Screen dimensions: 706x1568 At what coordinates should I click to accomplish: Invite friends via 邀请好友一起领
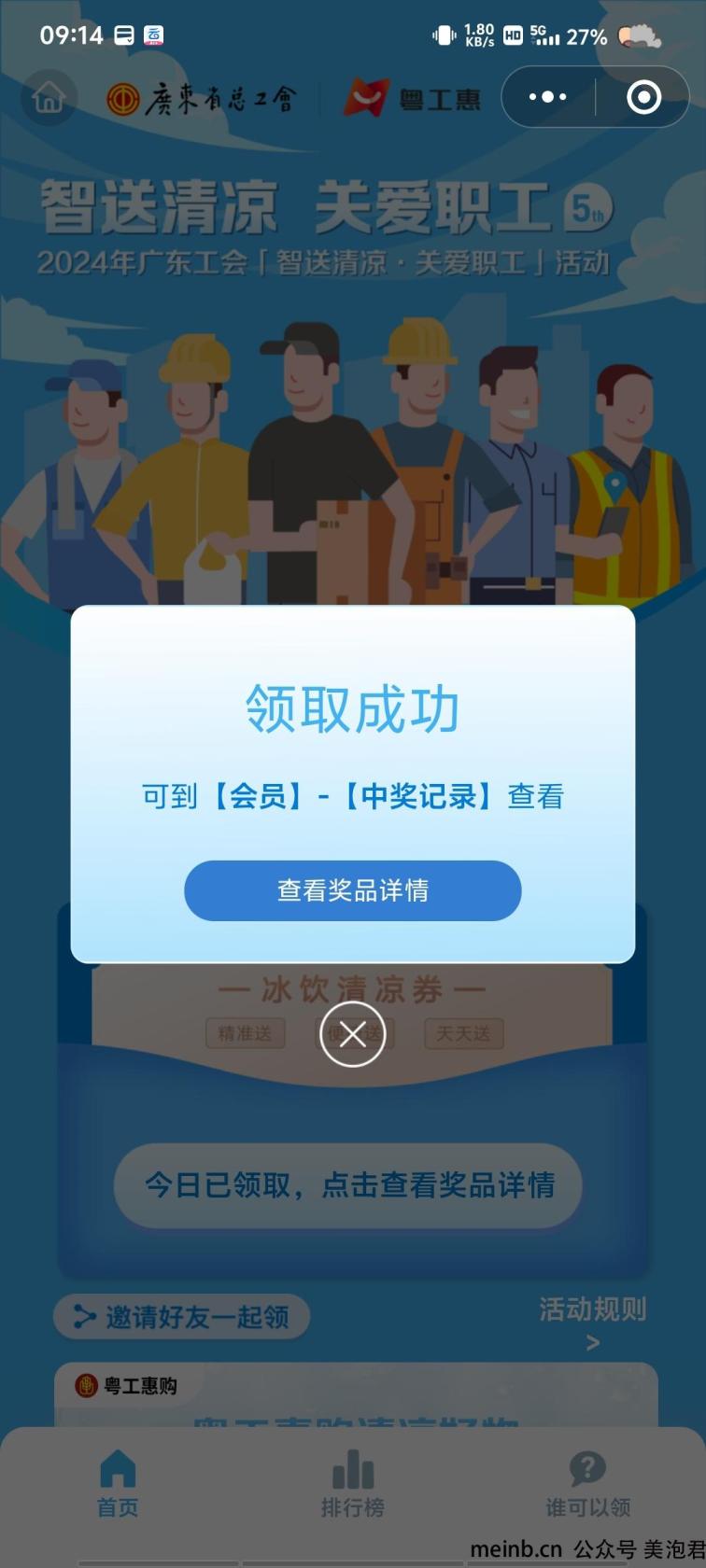(182, 1316)
